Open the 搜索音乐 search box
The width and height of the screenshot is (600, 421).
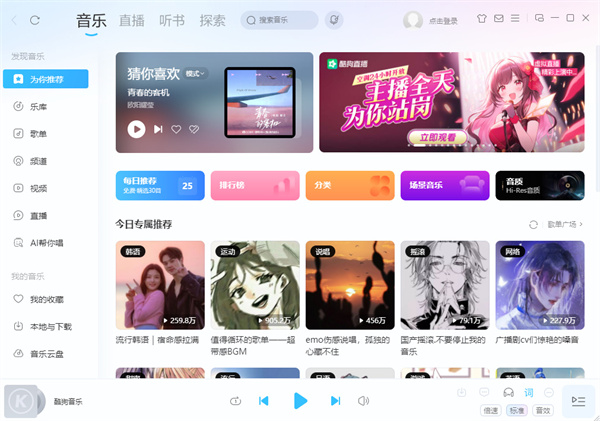[285, 19]
